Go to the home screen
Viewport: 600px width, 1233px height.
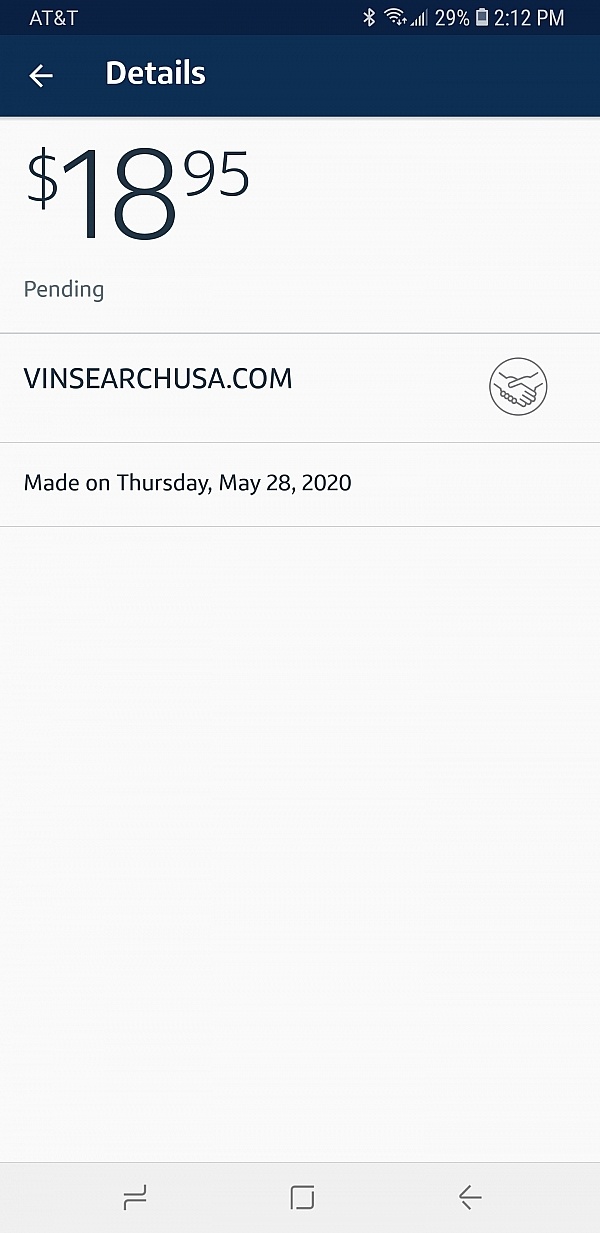pos(301,1197)
